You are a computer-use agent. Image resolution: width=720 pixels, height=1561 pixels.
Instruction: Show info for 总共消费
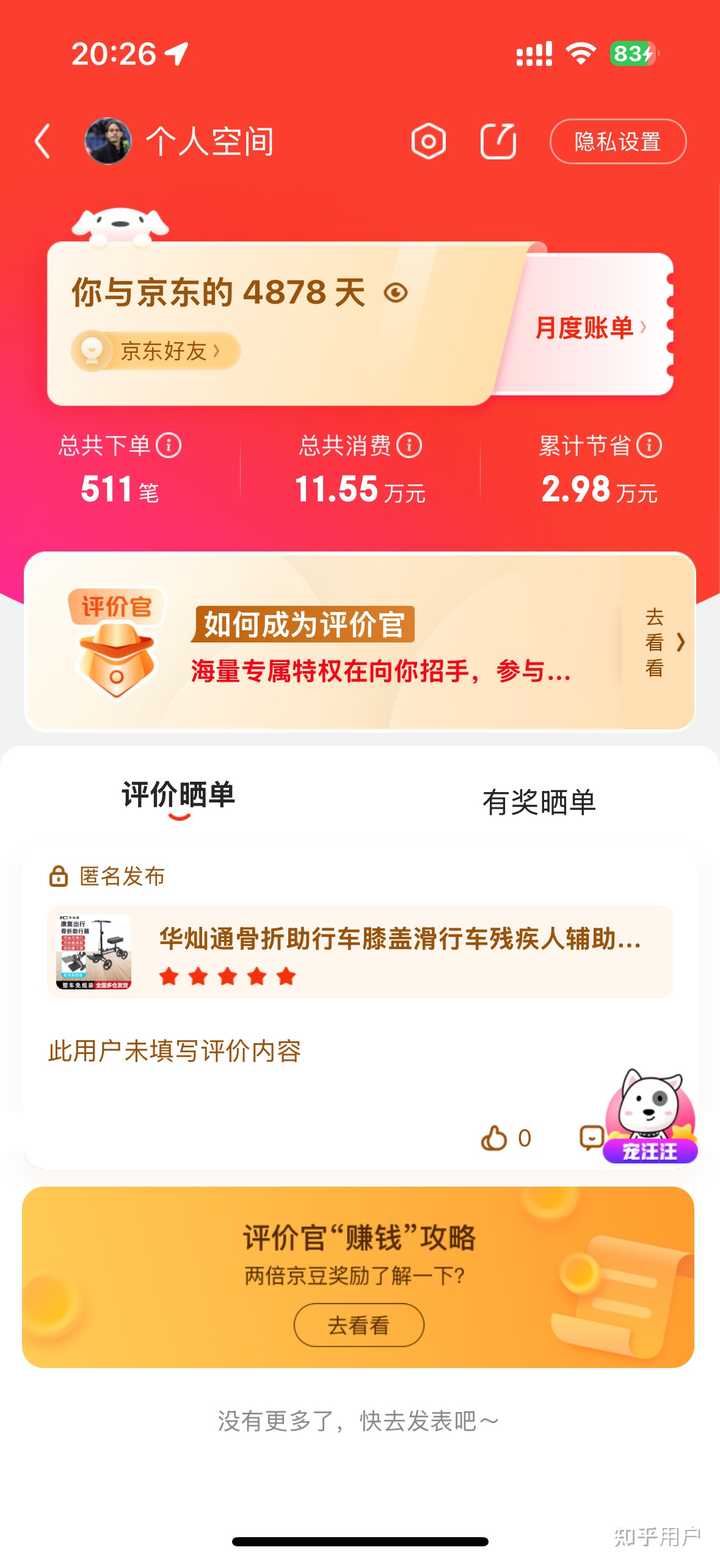click(409, 445)
